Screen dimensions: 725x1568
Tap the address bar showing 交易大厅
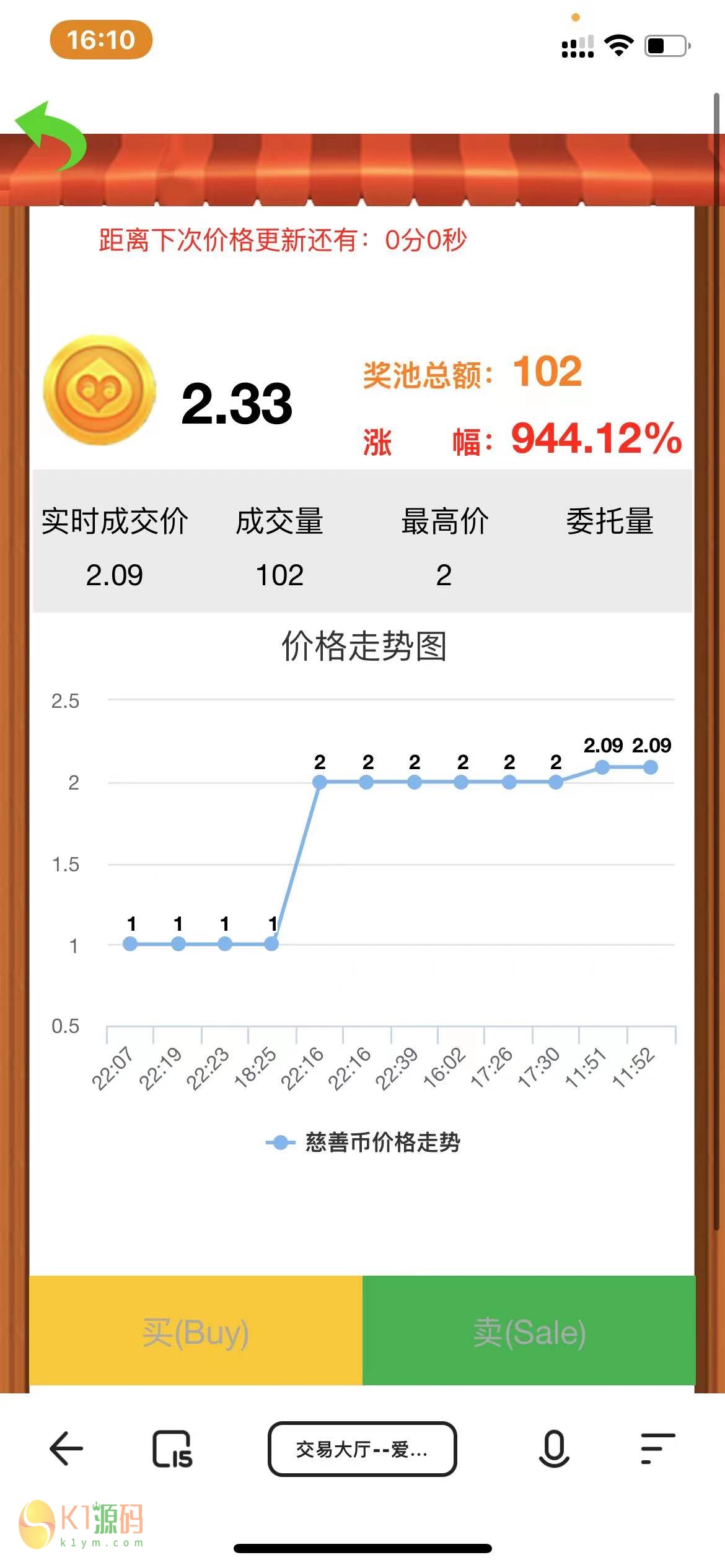(362, 1449)
